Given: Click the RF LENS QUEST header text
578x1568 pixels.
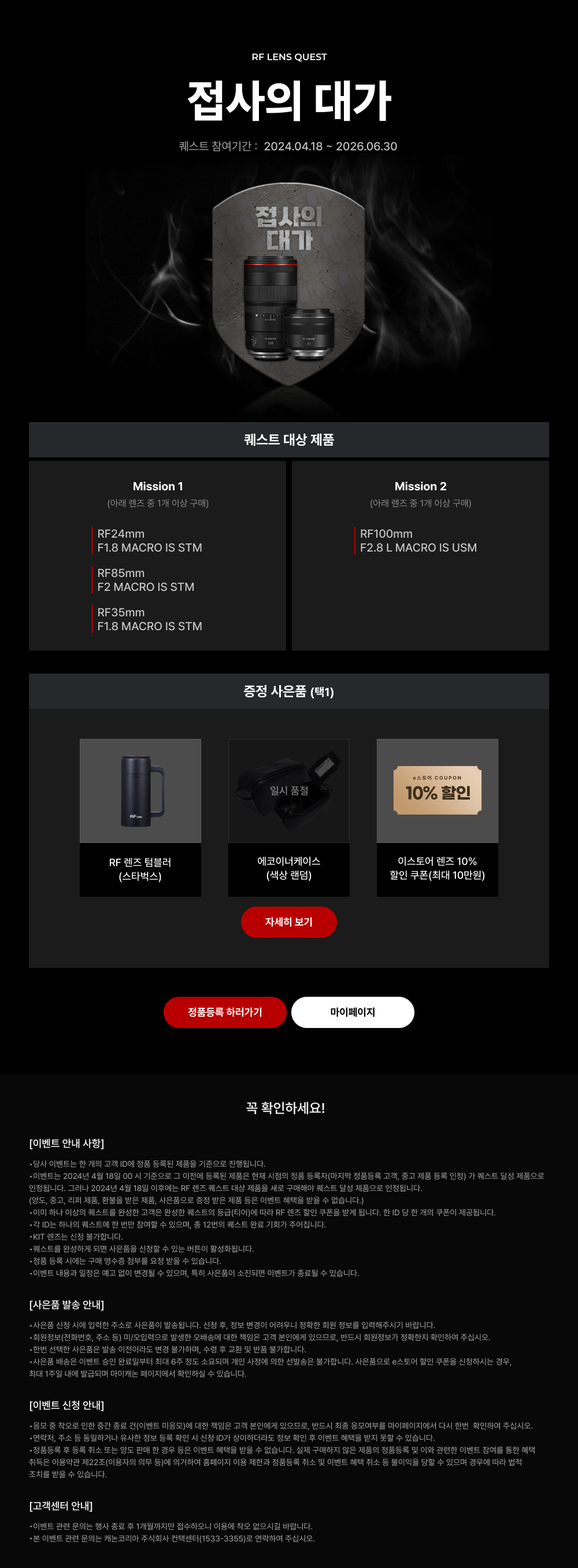Looking at the screenshot, I should point(289,57).
